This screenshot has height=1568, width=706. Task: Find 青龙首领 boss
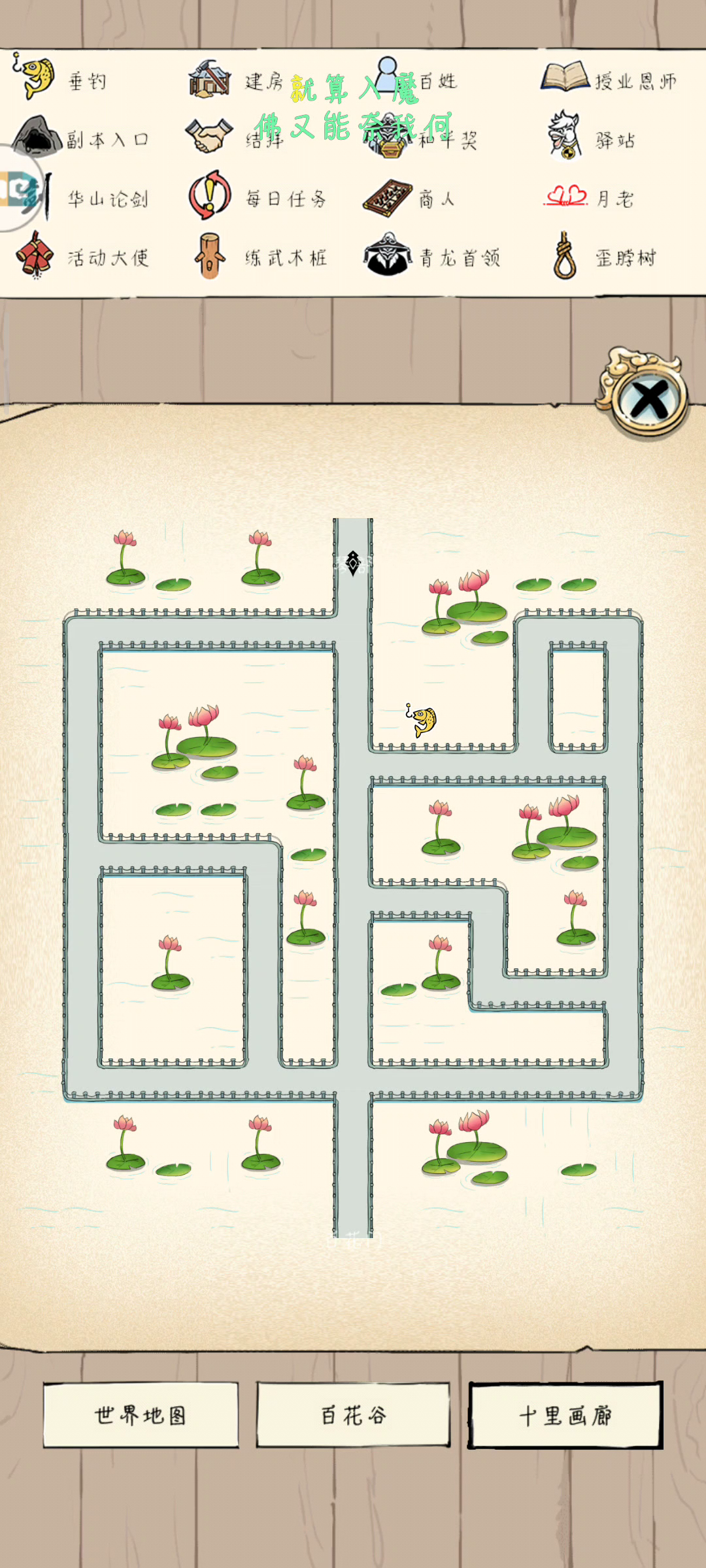(x=433, y=256)
